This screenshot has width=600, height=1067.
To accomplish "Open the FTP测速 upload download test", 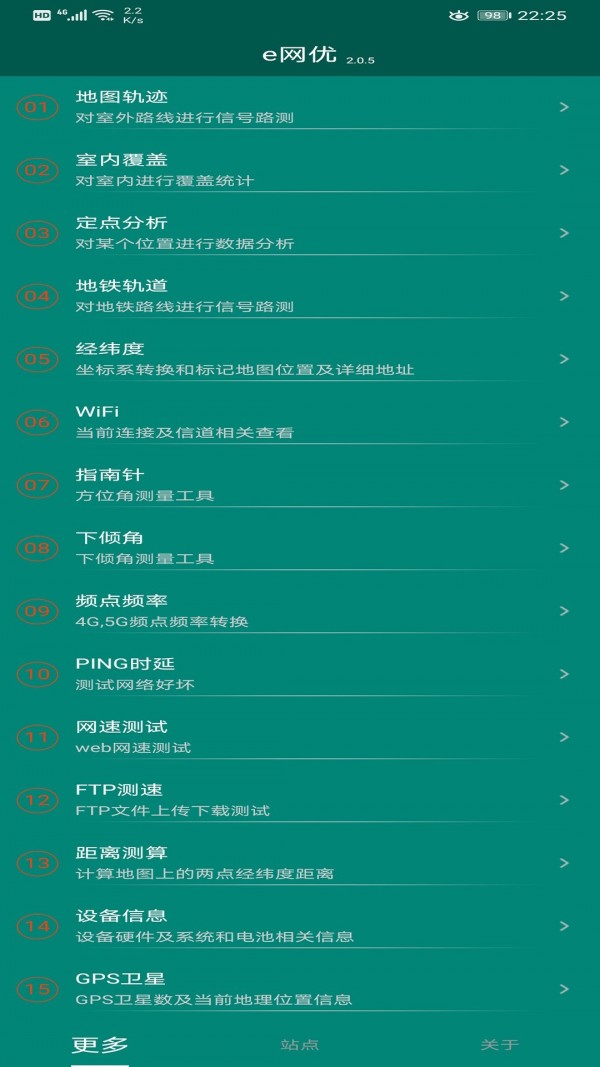I will 300,800.
